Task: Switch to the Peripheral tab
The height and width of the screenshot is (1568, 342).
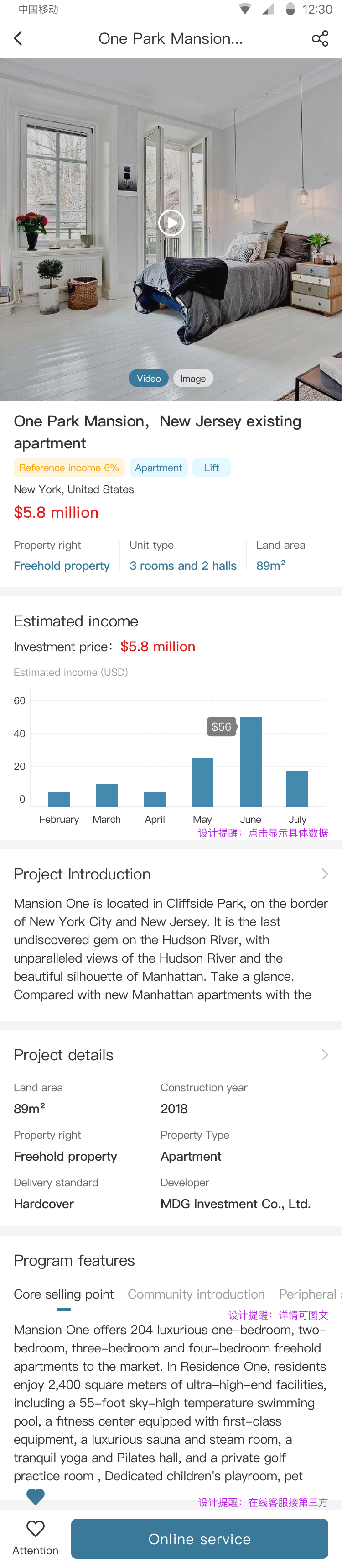Action: click(309, 1294)
